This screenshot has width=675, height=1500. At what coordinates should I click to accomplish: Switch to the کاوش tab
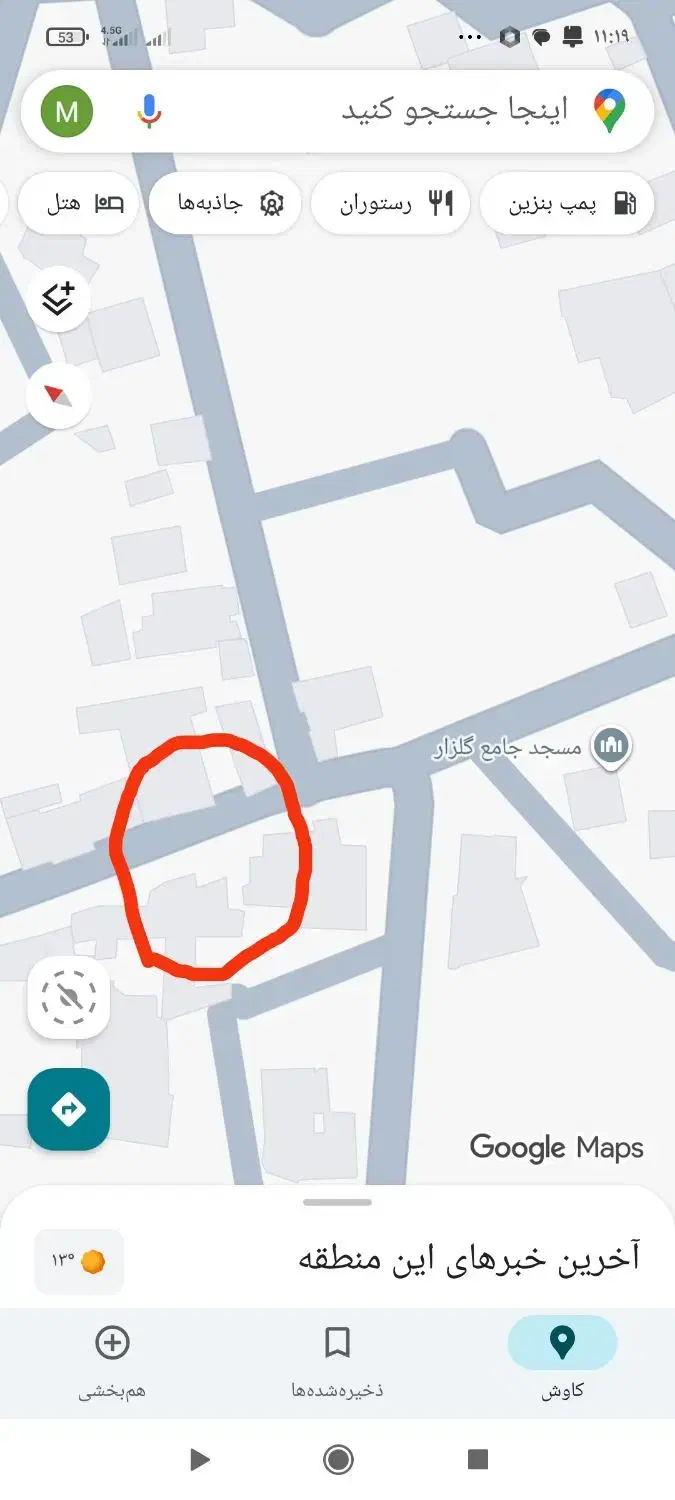tap(563, 1358)
